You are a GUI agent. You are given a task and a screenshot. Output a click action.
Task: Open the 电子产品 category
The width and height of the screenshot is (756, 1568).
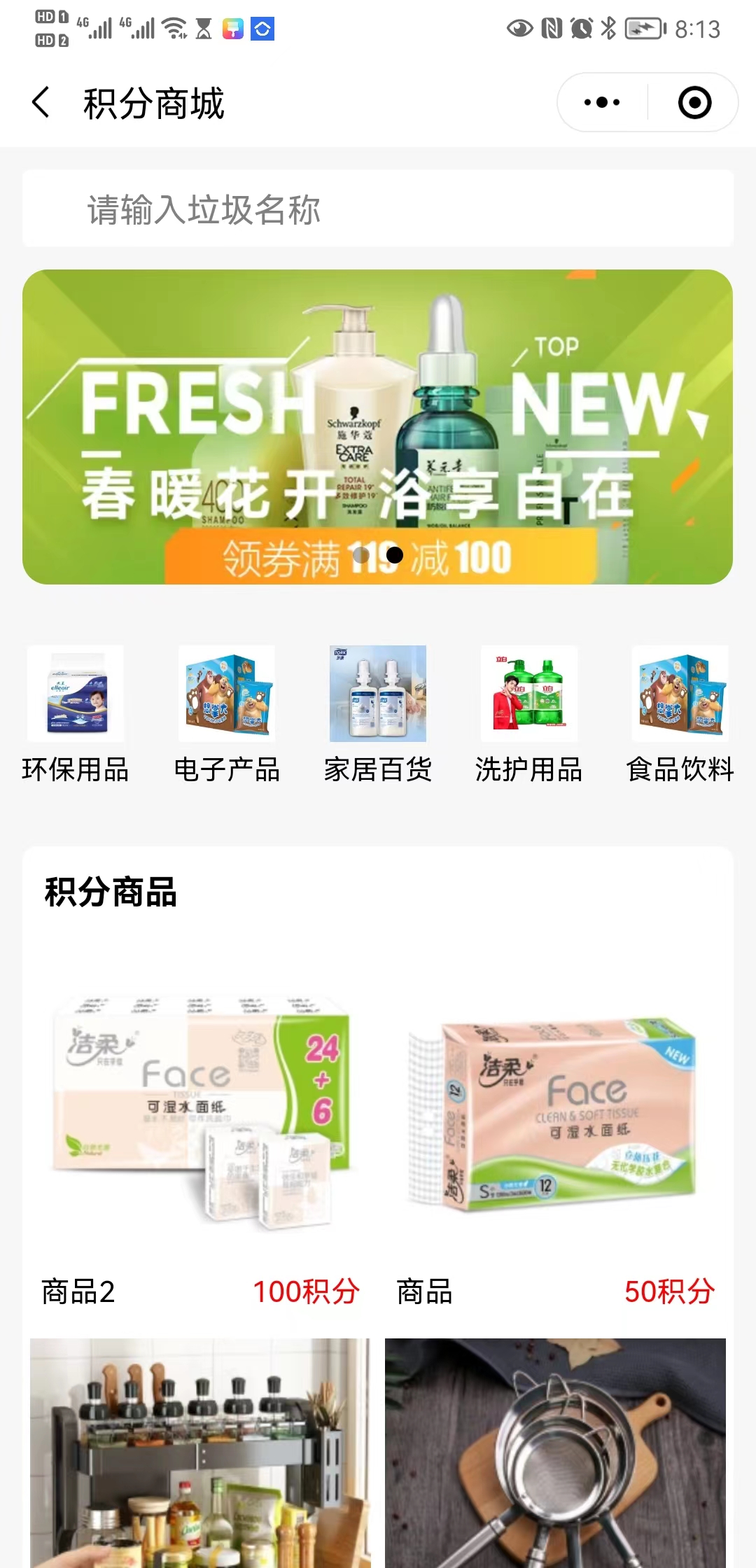[227, 714]
